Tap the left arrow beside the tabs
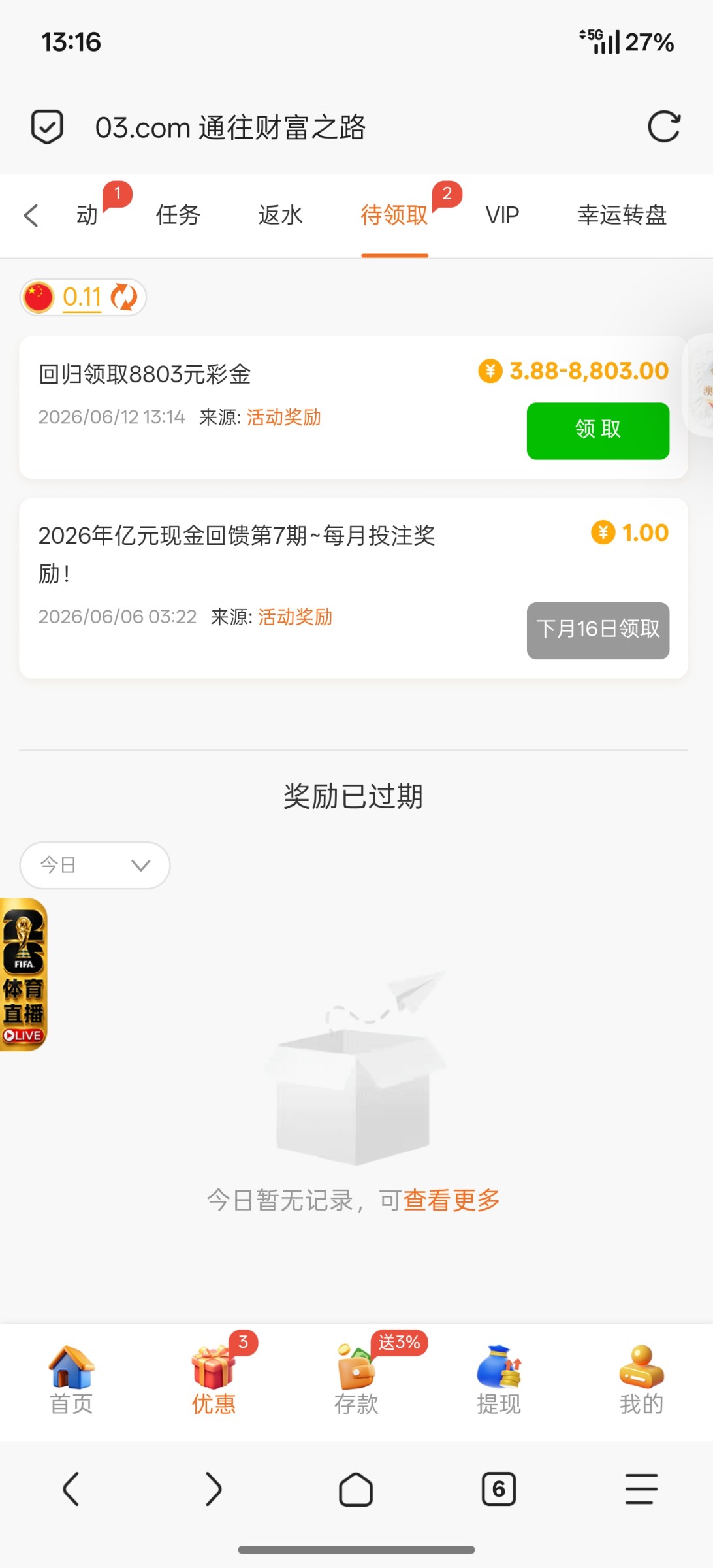 (31, 215)
